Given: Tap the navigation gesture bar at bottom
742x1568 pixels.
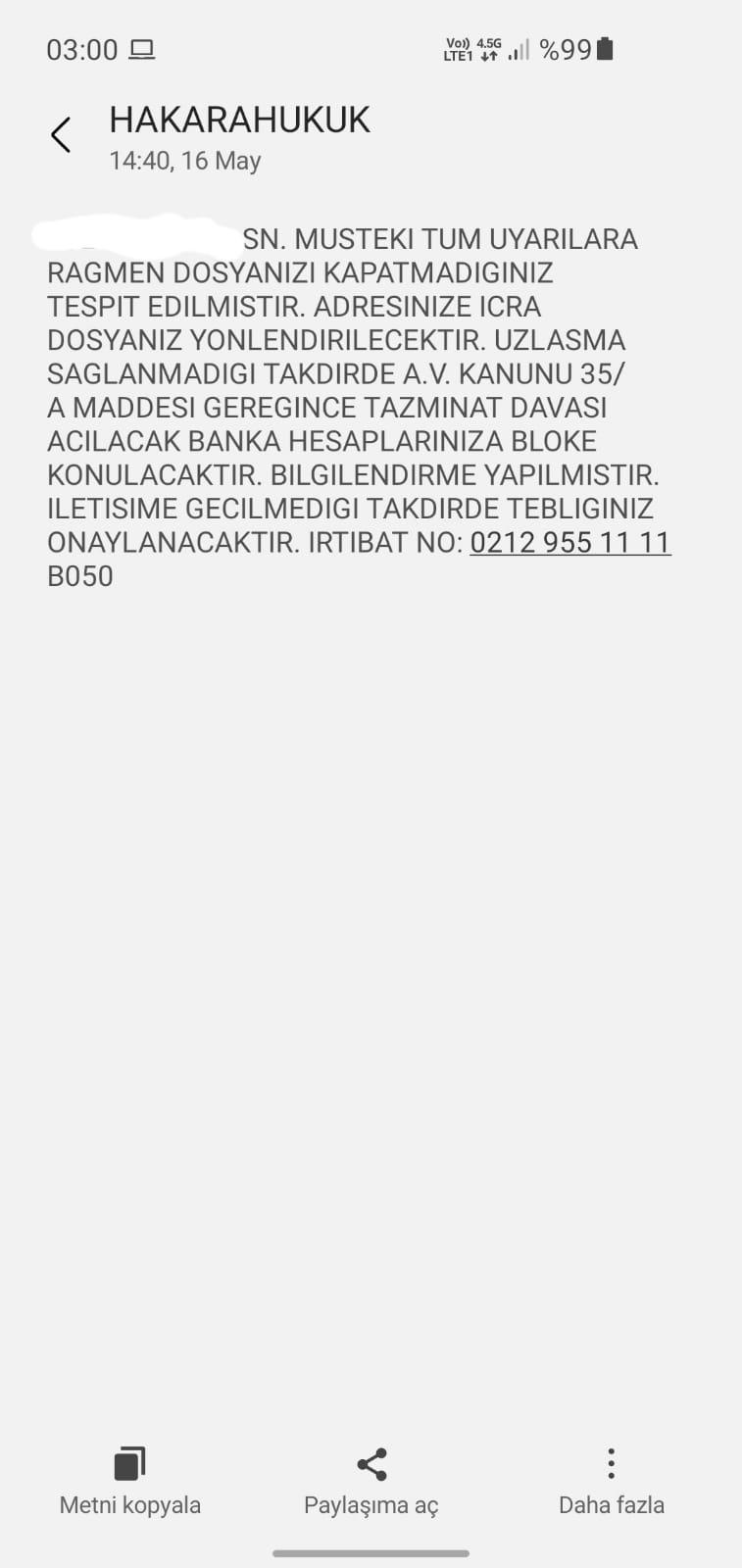Looking at the screenshot, I should (371, 1551).
